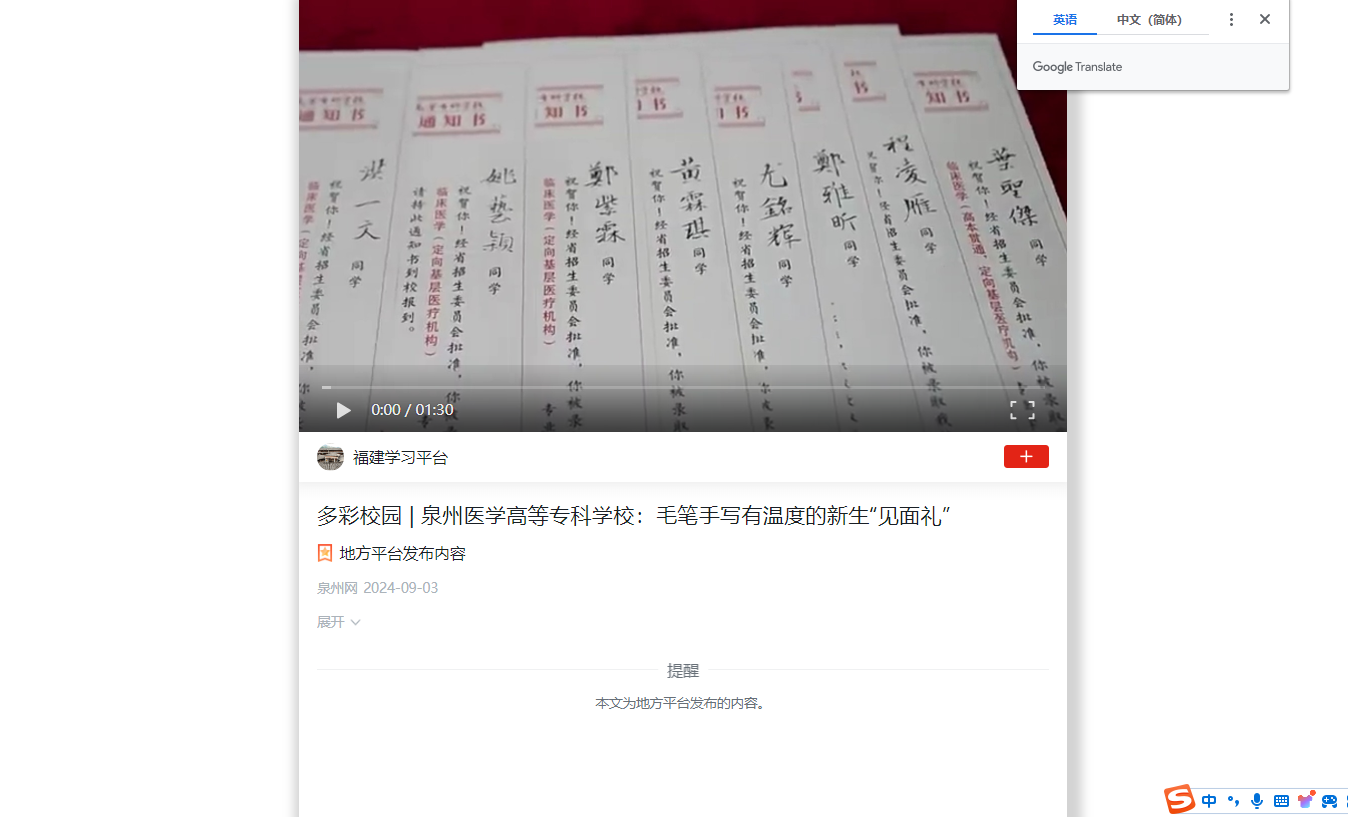Seek on the video progress bar
This screenshot has height=817, width=1348.
[680, 387]
